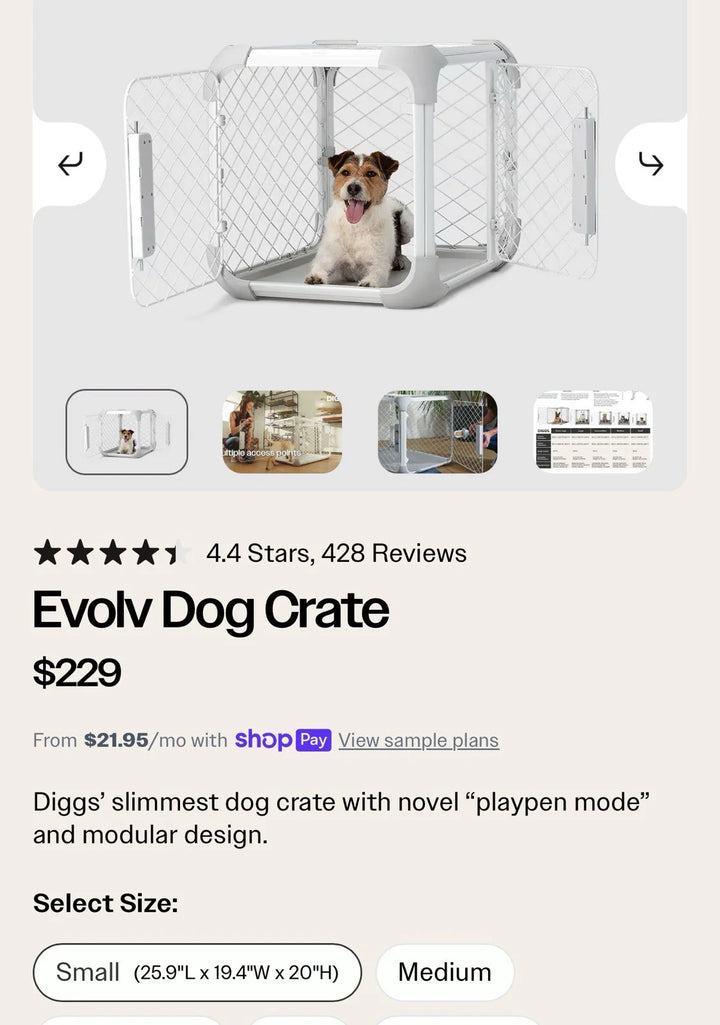The height and width of the screenshot is (1025, 720).
Task: Open the multiple access points thumbnail
Action: pos(282,432)
